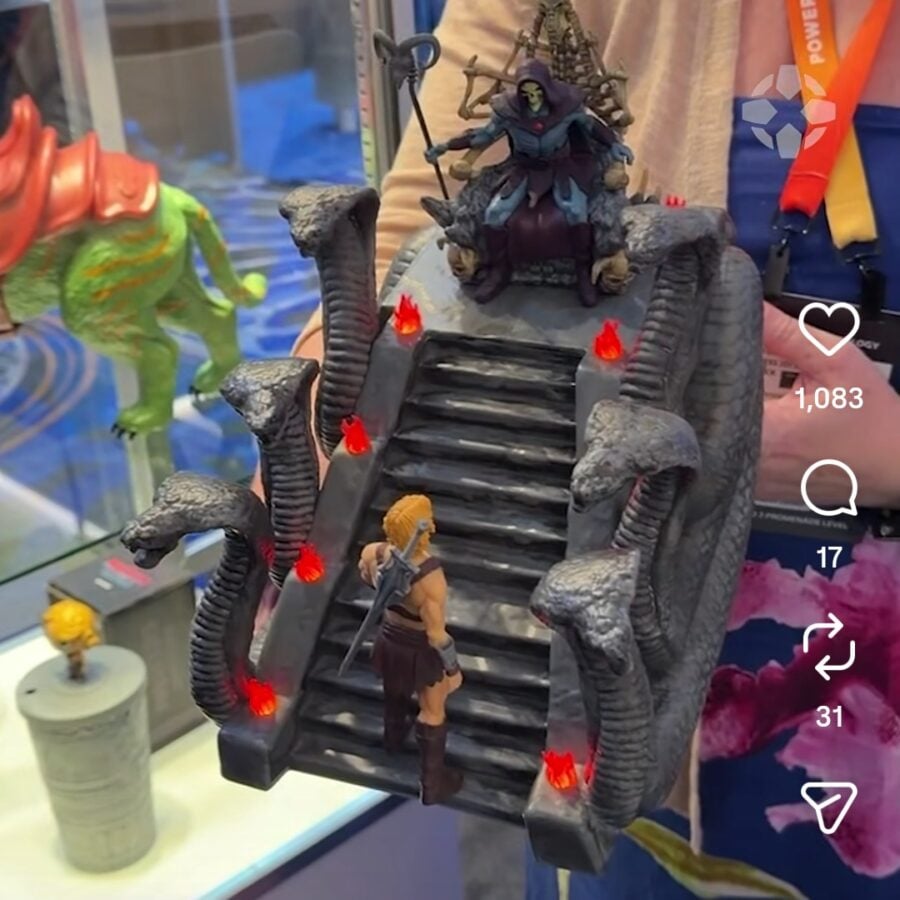Open the comments on this reel

[829, 489]
